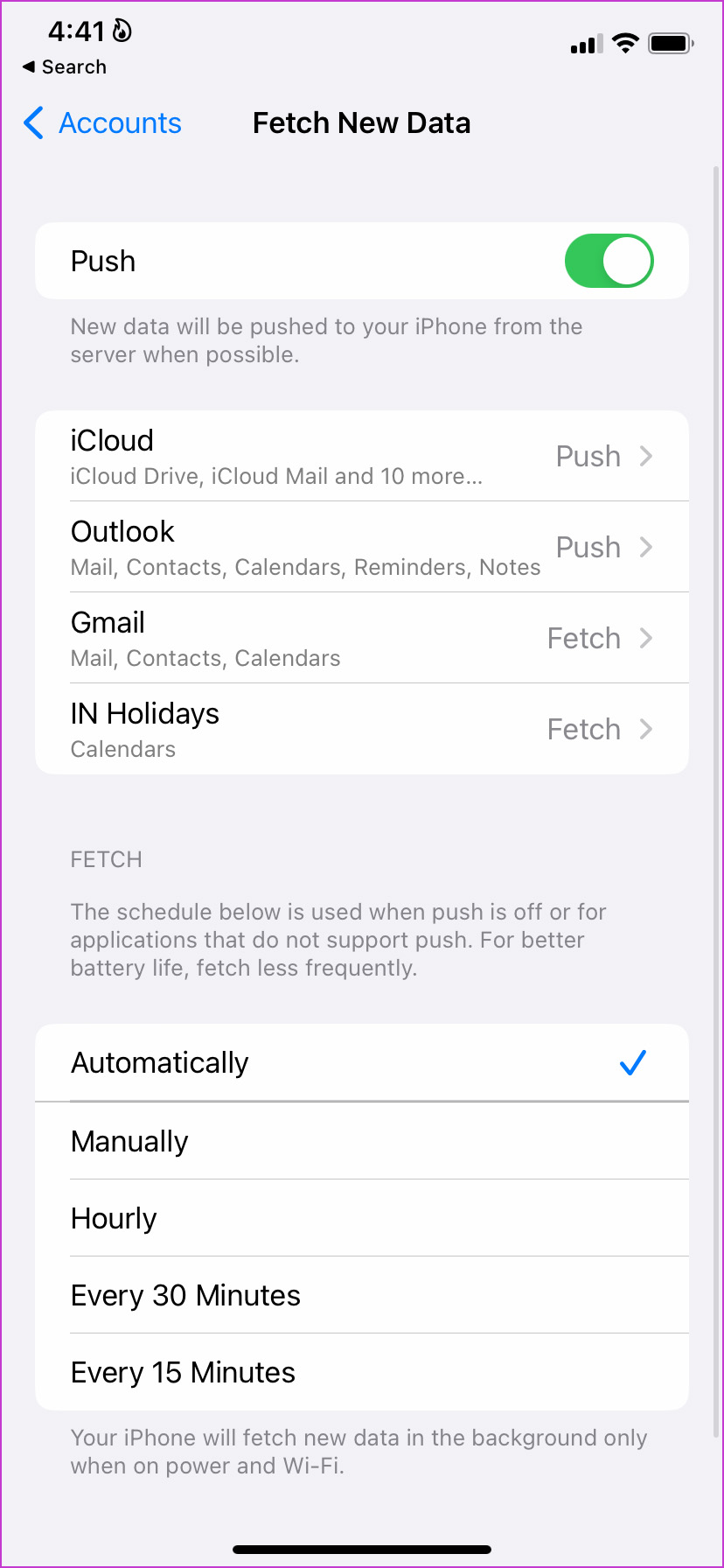724x1568 pixels.
Task: Turn off the Push switch
Action: (609, 261)
